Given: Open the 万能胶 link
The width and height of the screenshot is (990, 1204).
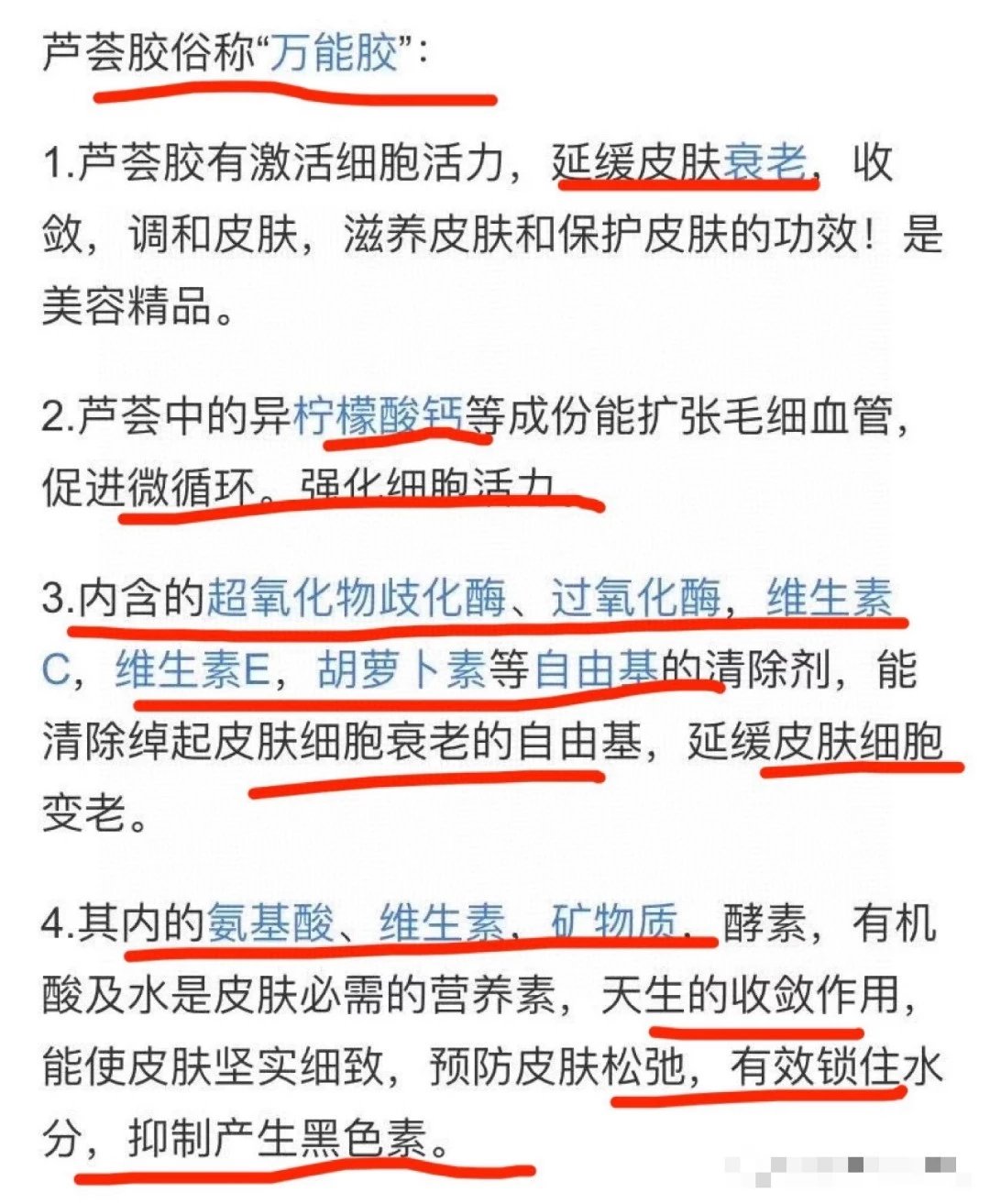Looking at the screenshot, I should 335,52.
